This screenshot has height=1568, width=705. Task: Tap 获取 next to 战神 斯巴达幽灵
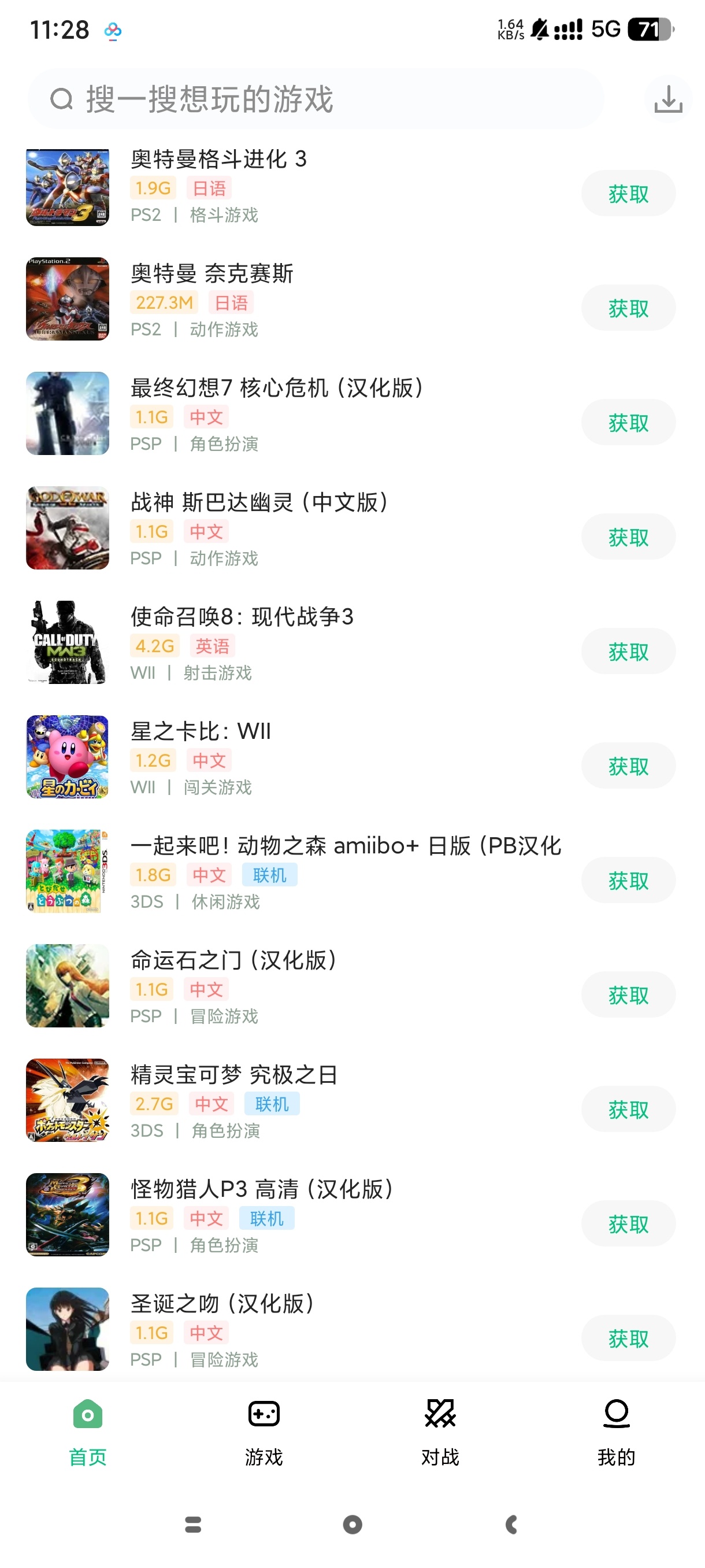[x=628, y=537]
